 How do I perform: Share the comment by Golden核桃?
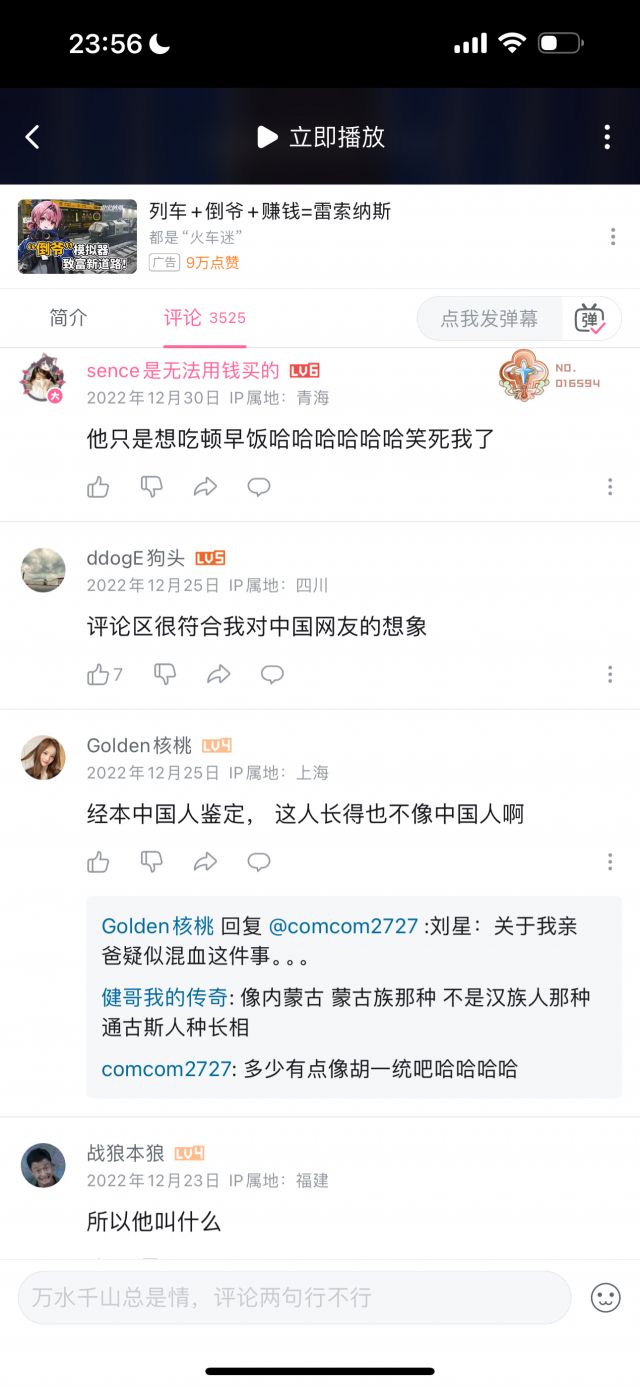(x=205, y=862)
